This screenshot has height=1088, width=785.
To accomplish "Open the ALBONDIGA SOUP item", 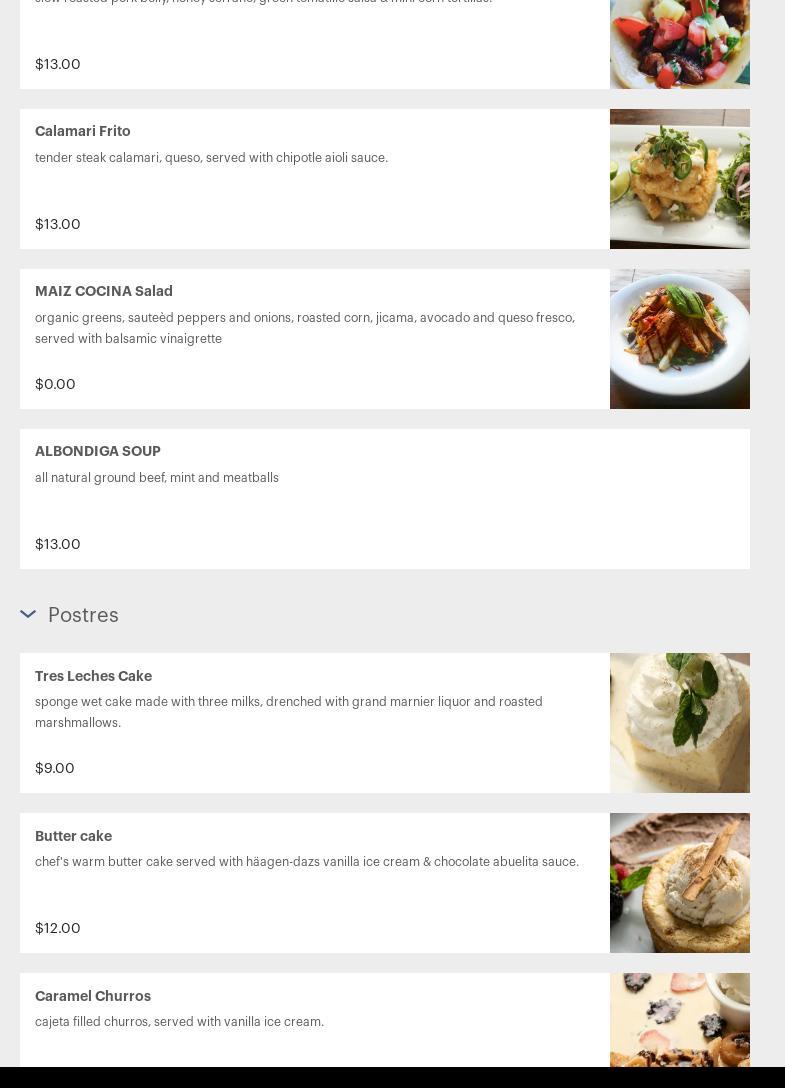I will 385,499.
